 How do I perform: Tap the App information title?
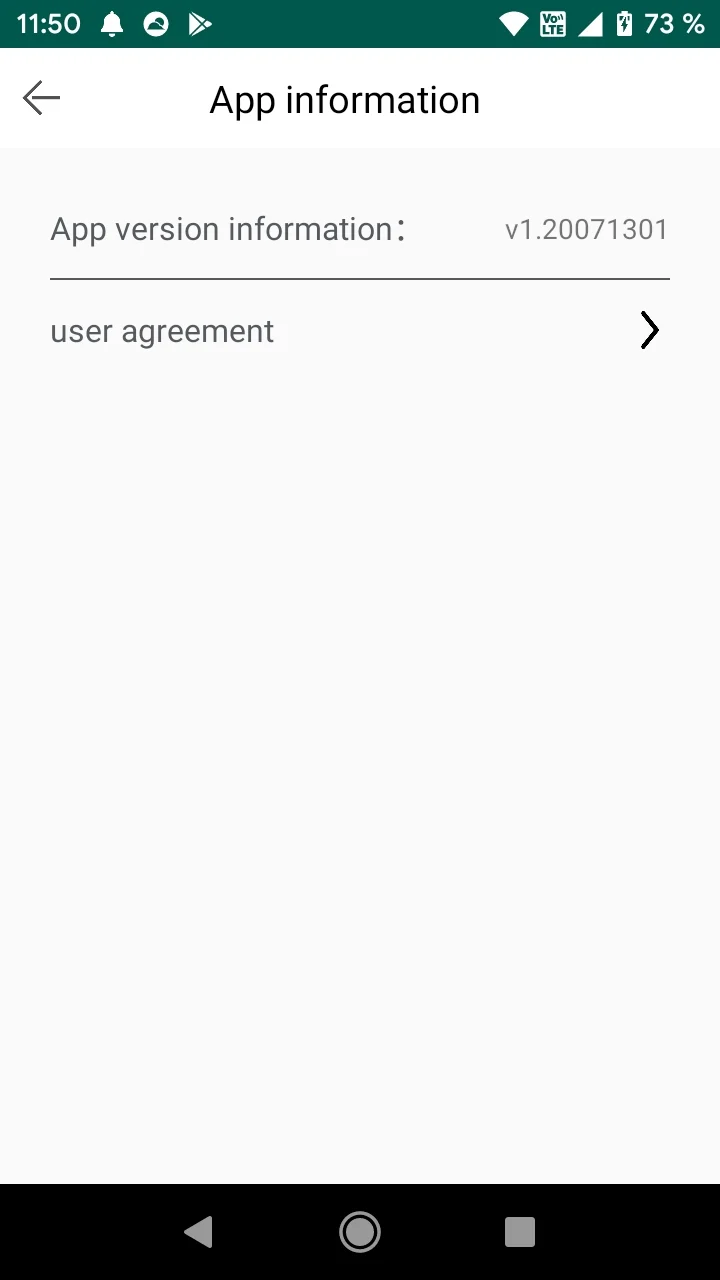coord(344,99)
